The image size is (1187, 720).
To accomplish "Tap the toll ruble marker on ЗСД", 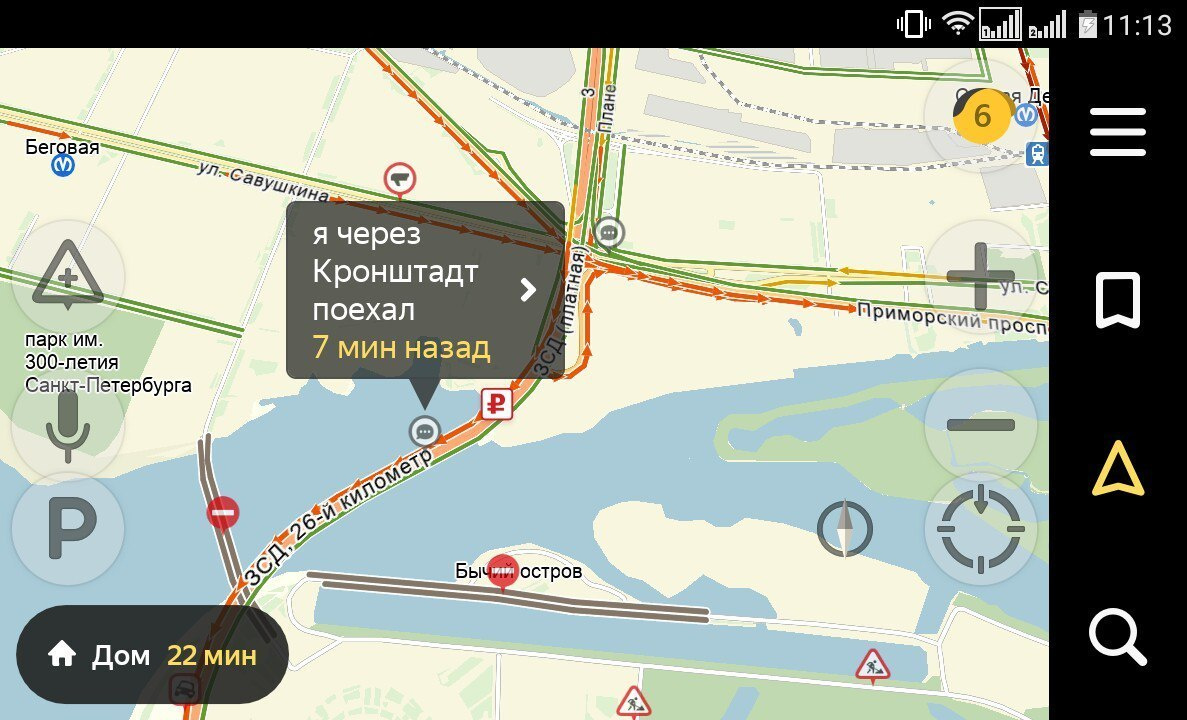I will tap(496, 404).
